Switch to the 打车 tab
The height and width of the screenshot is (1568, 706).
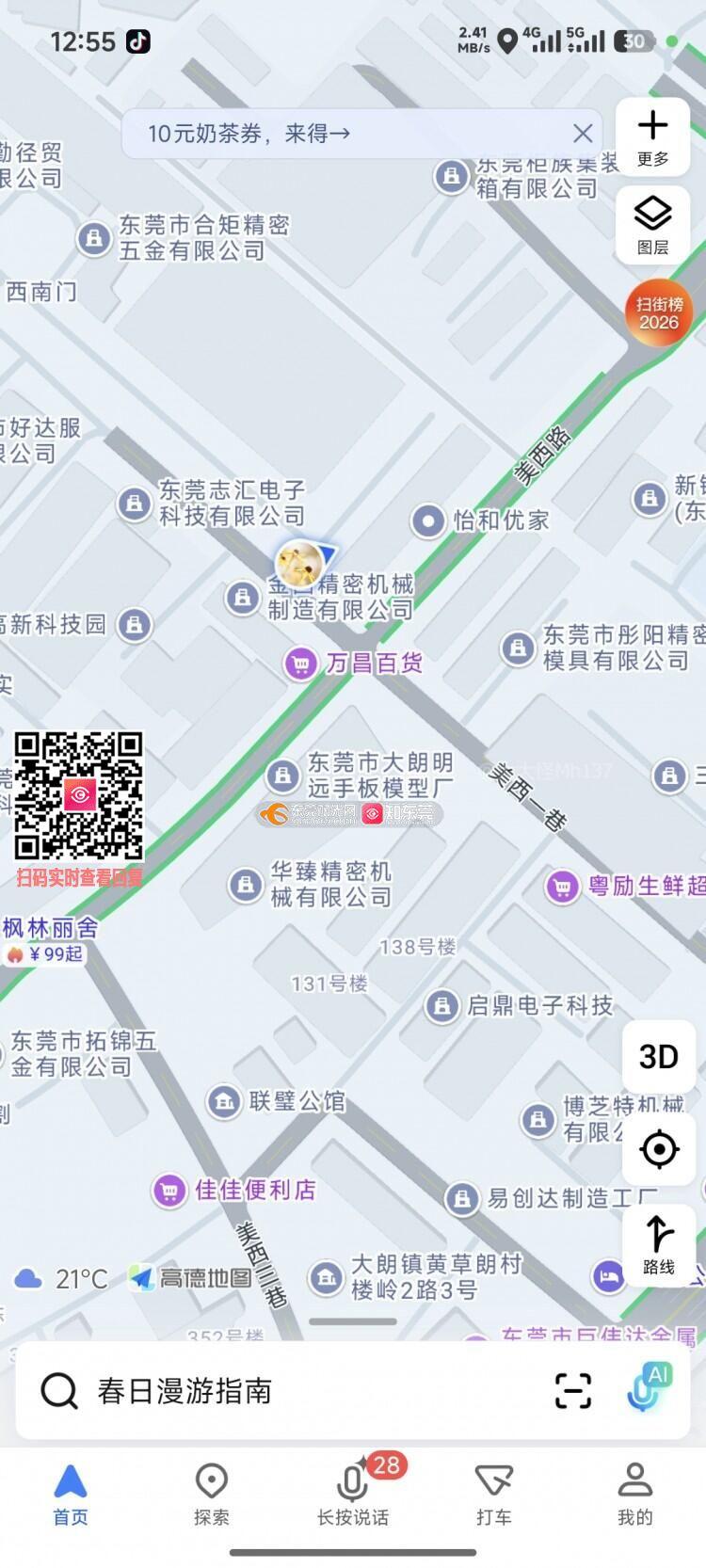click(x=493, y=1493)
